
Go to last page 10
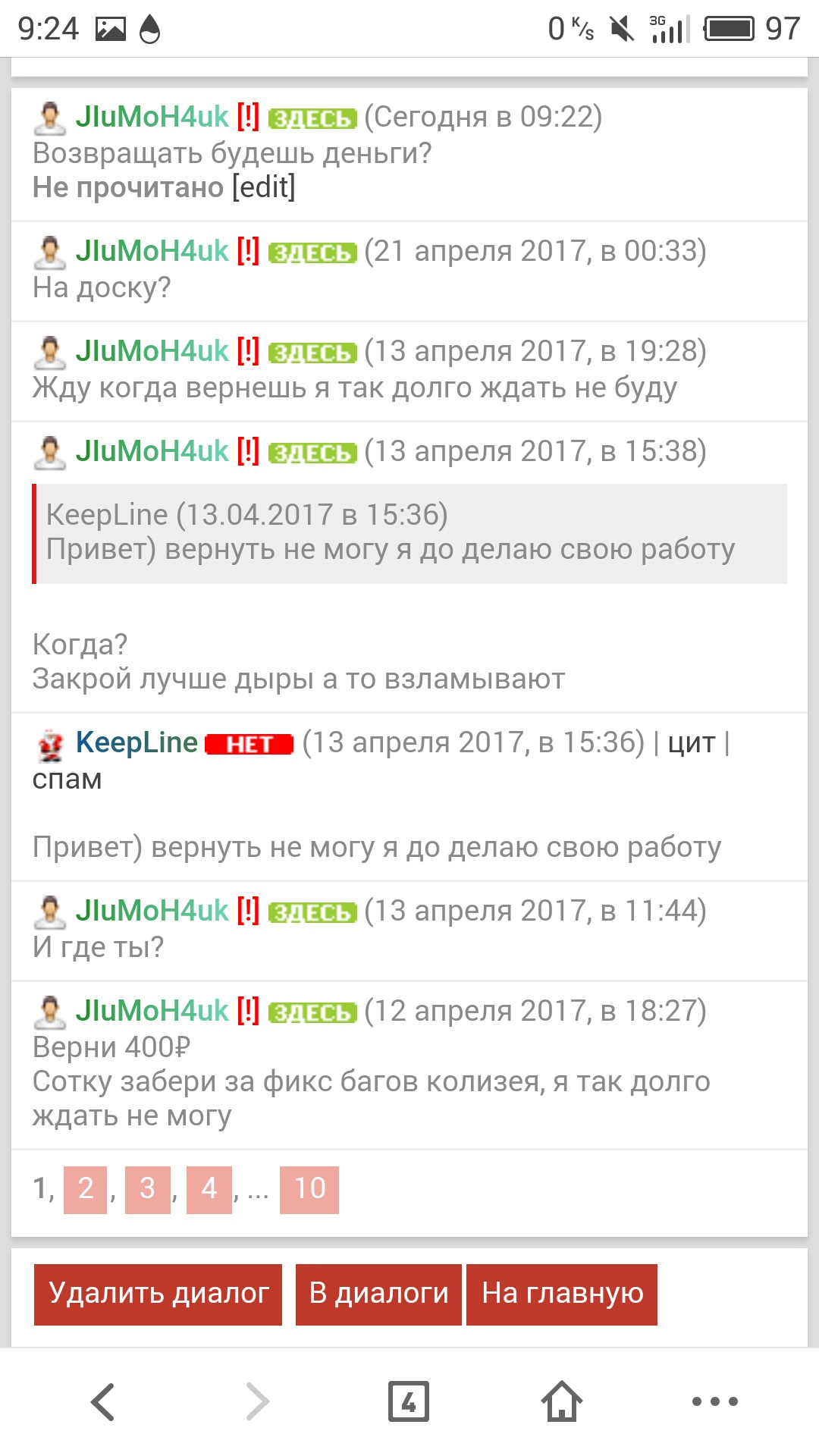pyautogui.click(x=309, y=1189)
